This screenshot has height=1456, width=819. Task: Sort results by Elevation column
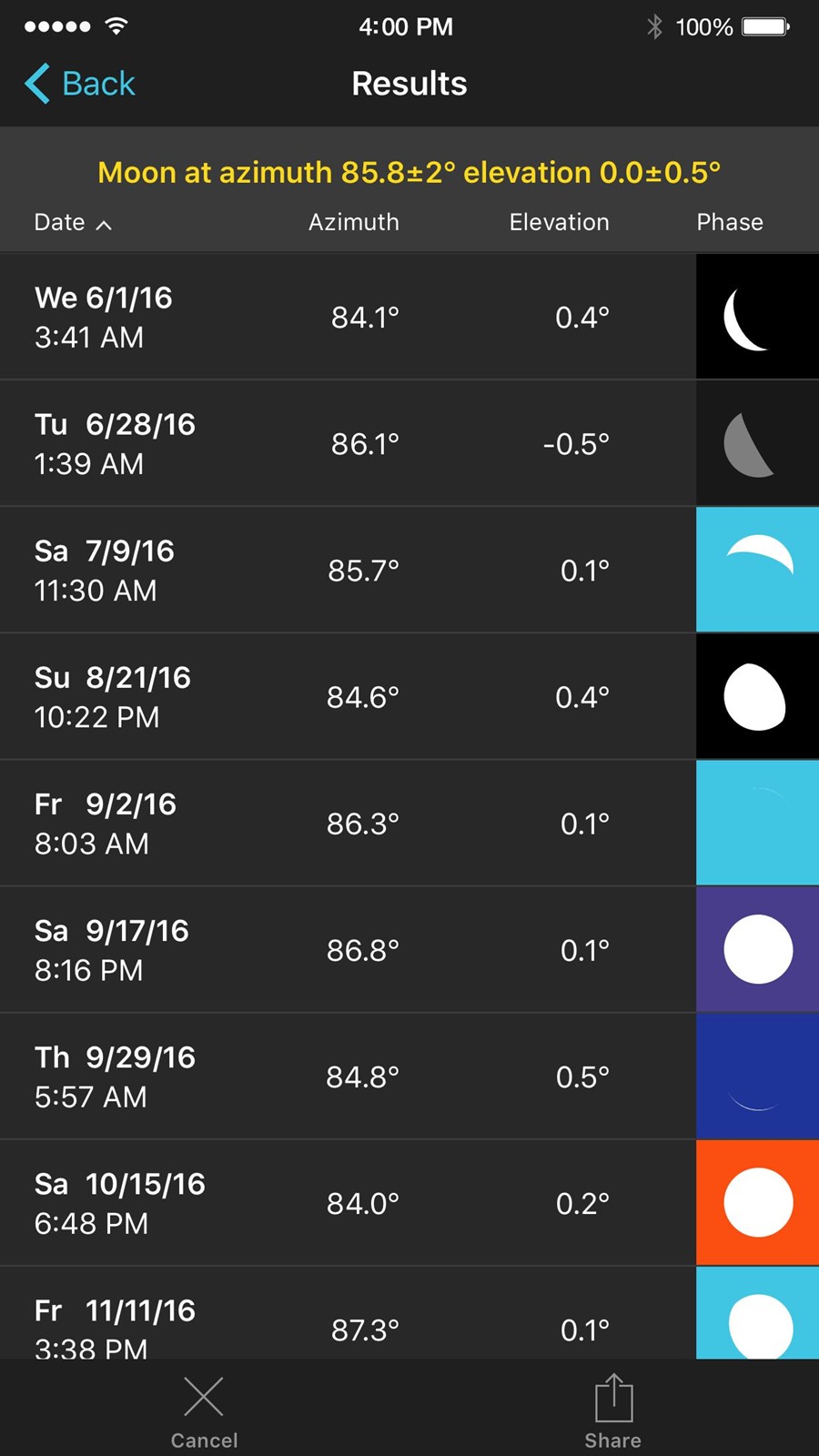(559, 222)
